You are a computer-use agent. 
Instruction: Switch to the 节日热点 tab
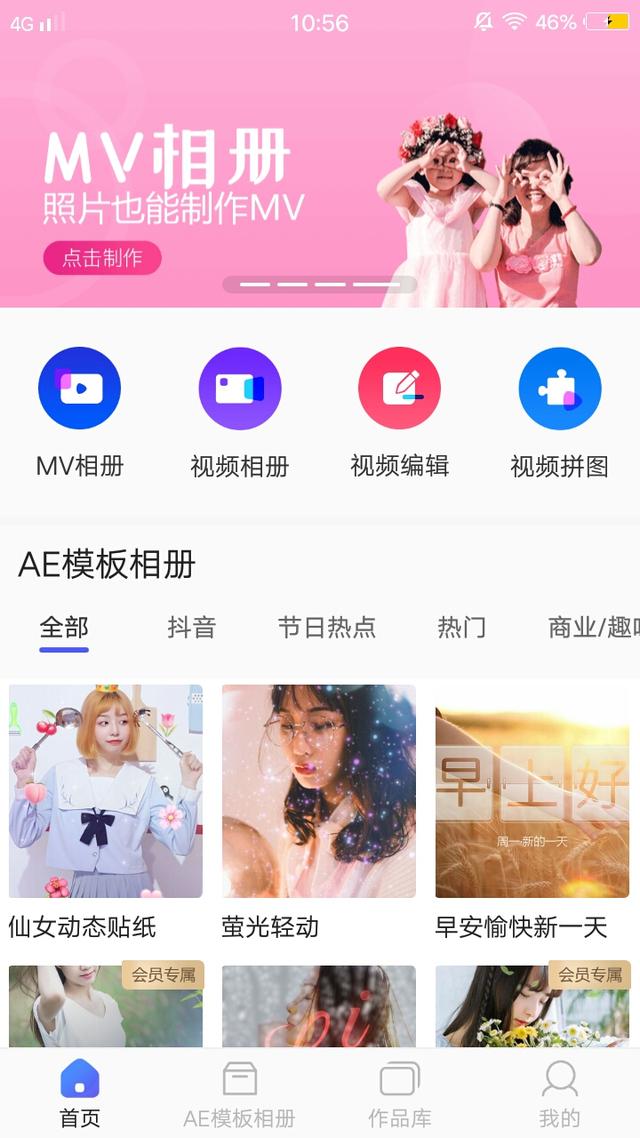click(x=327, y=628)
